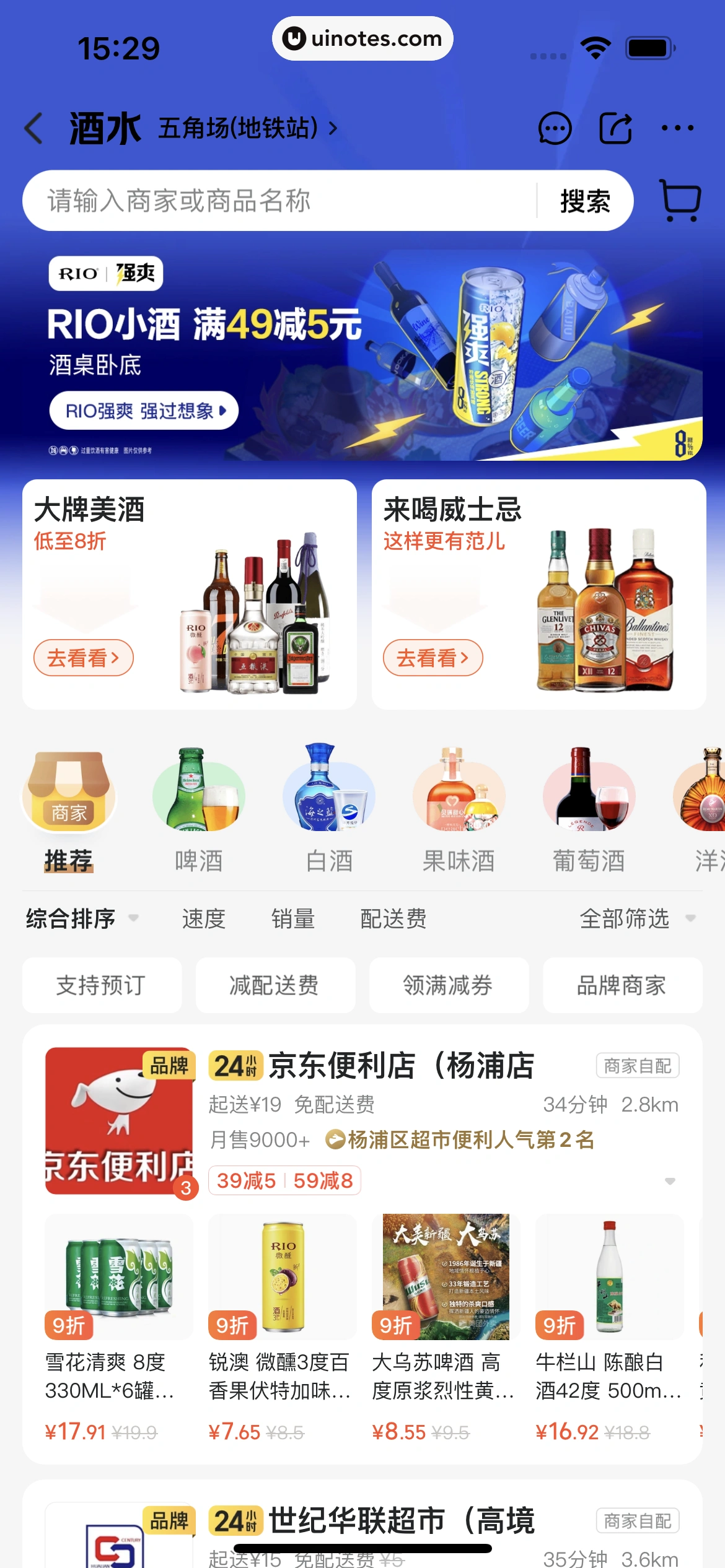
Task: Open the three-dot overflow menu
Action: 677,128
